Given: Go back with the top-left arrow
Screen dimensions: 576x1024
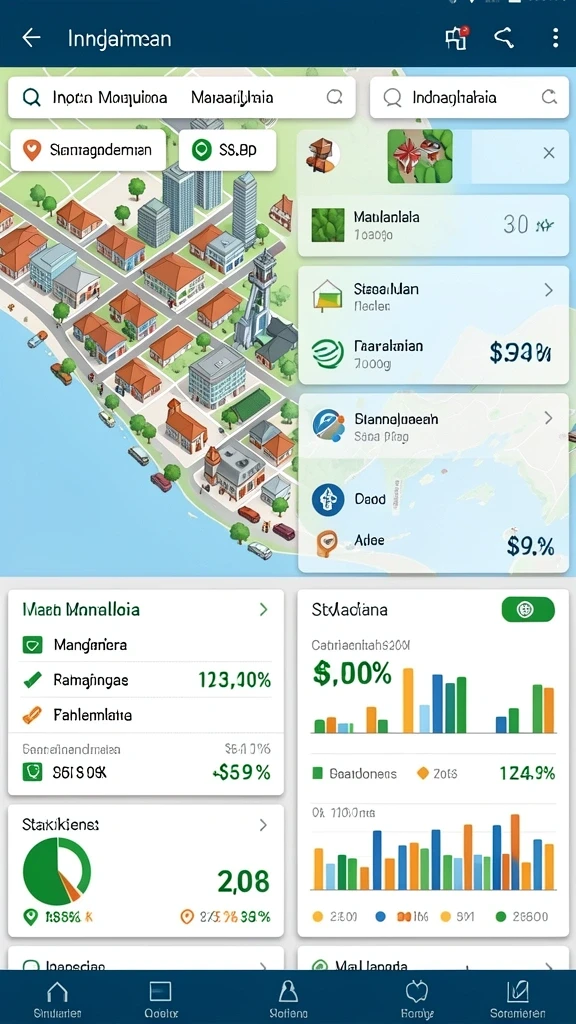Looking at the screenshot, I should point(31,38).
